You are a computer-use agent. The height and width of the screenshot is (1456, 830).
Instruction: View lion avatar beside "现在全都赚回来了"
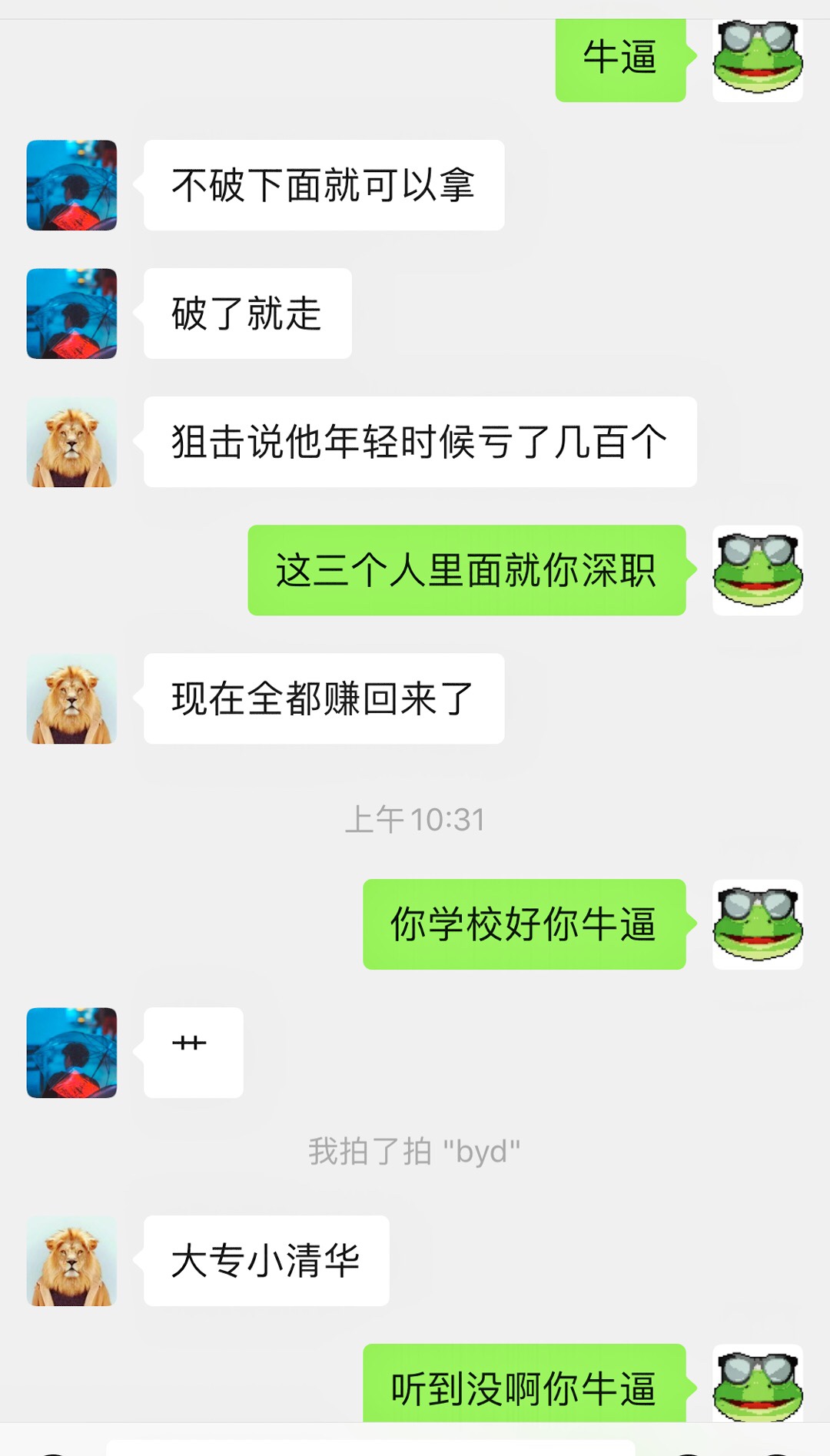[72, 698]
